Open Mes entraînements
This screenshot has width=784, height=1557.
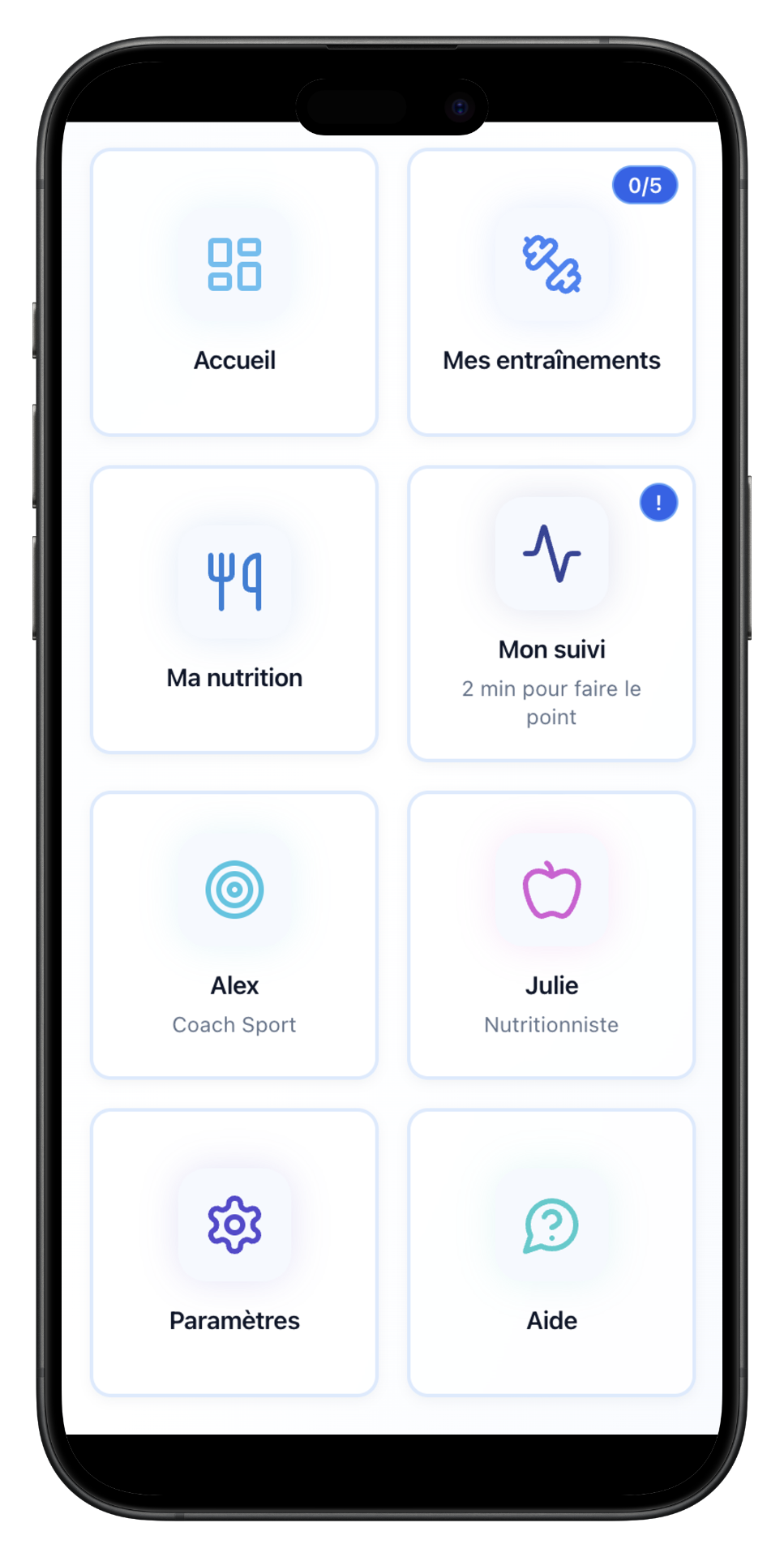(x=551, y=292)
